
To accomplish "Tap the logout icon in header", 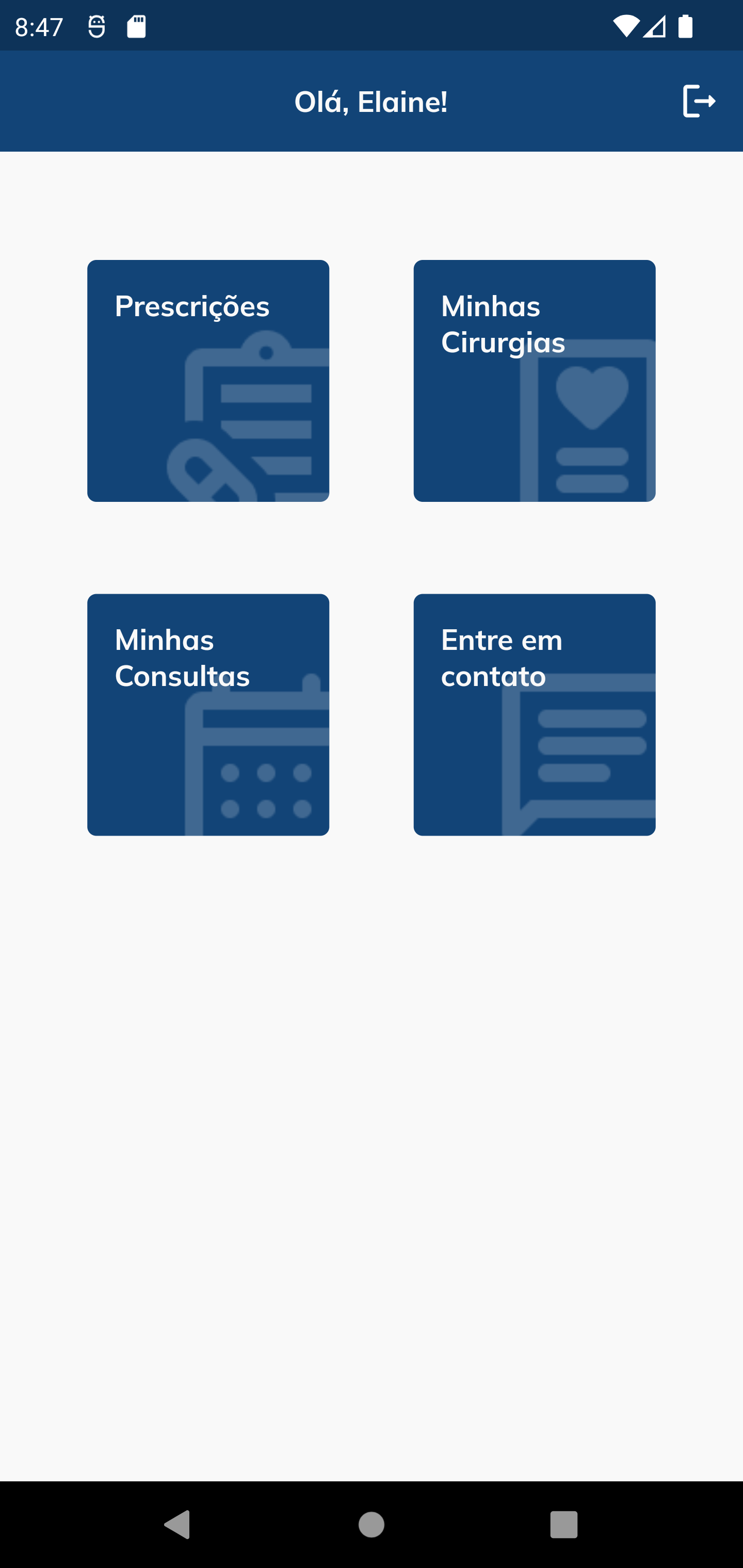I will point(699,101).
